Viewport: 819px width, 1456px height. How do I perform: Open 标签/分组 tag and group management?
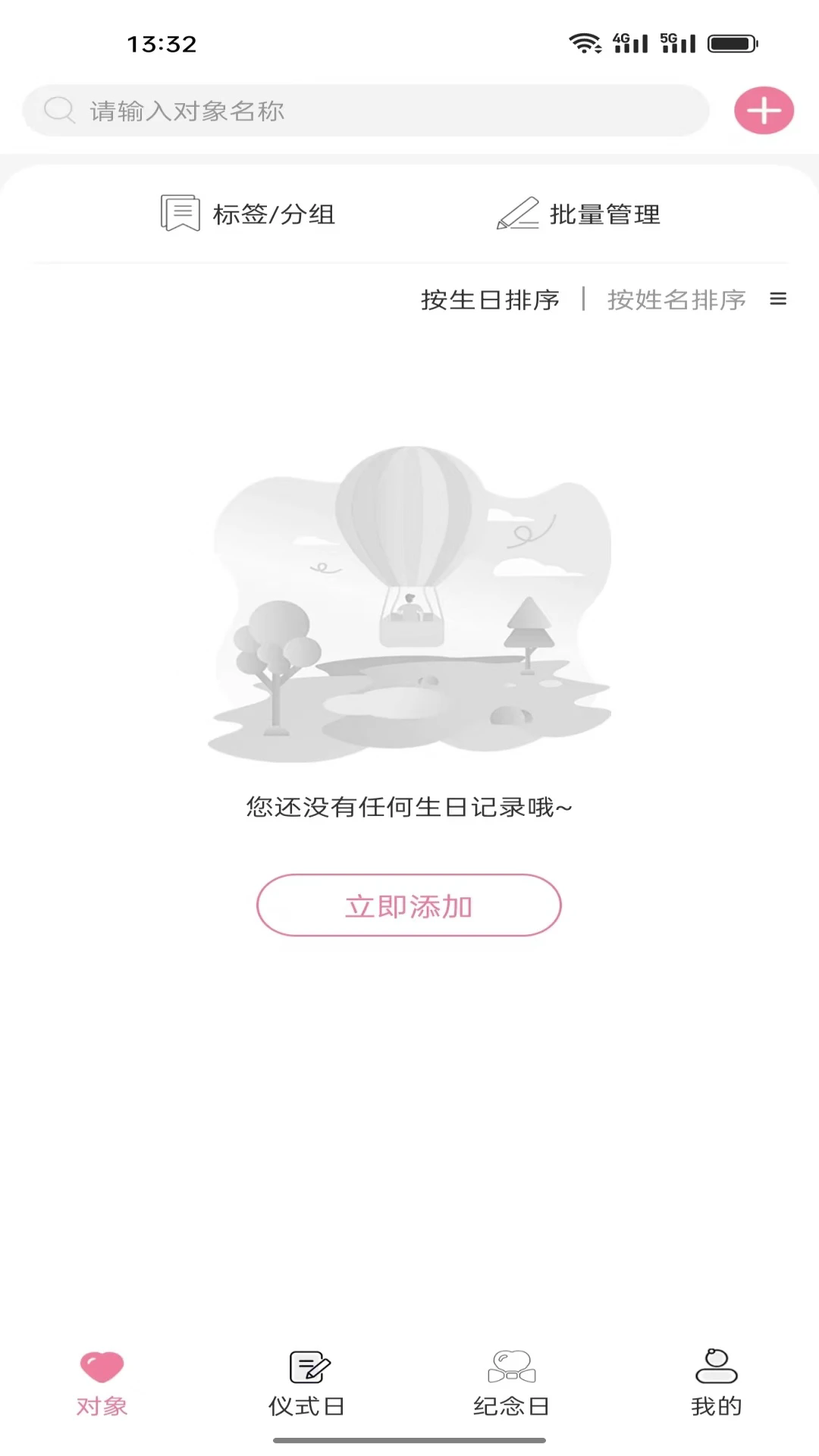click(248, 214)
